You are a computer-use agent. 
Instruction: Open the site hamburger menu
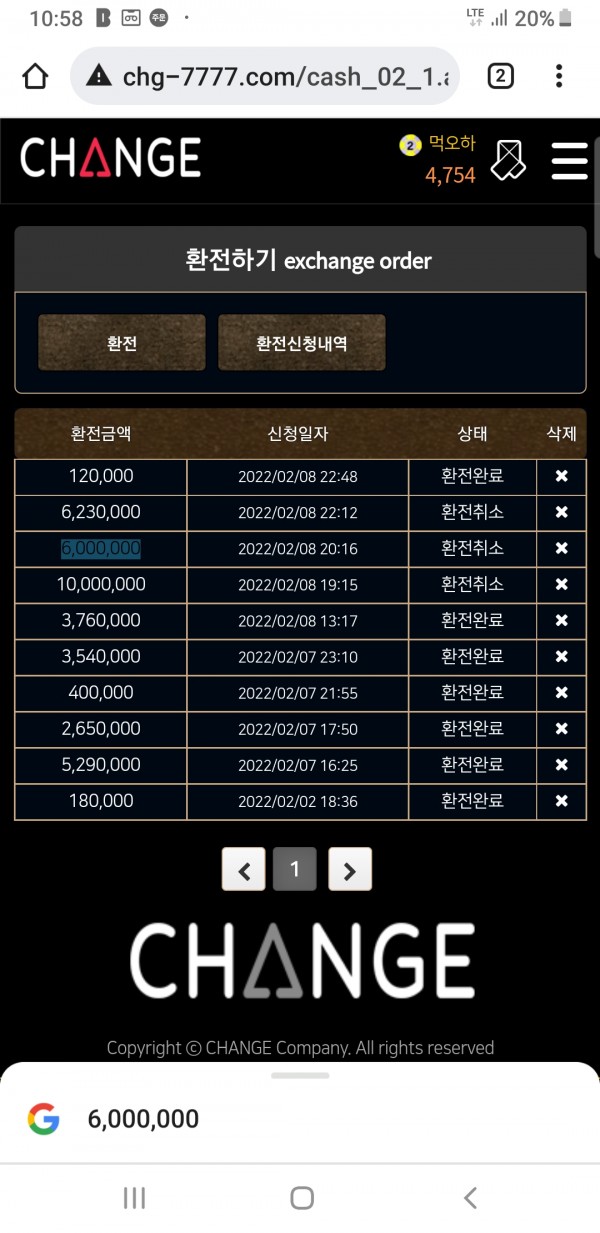tap(569, 160)
